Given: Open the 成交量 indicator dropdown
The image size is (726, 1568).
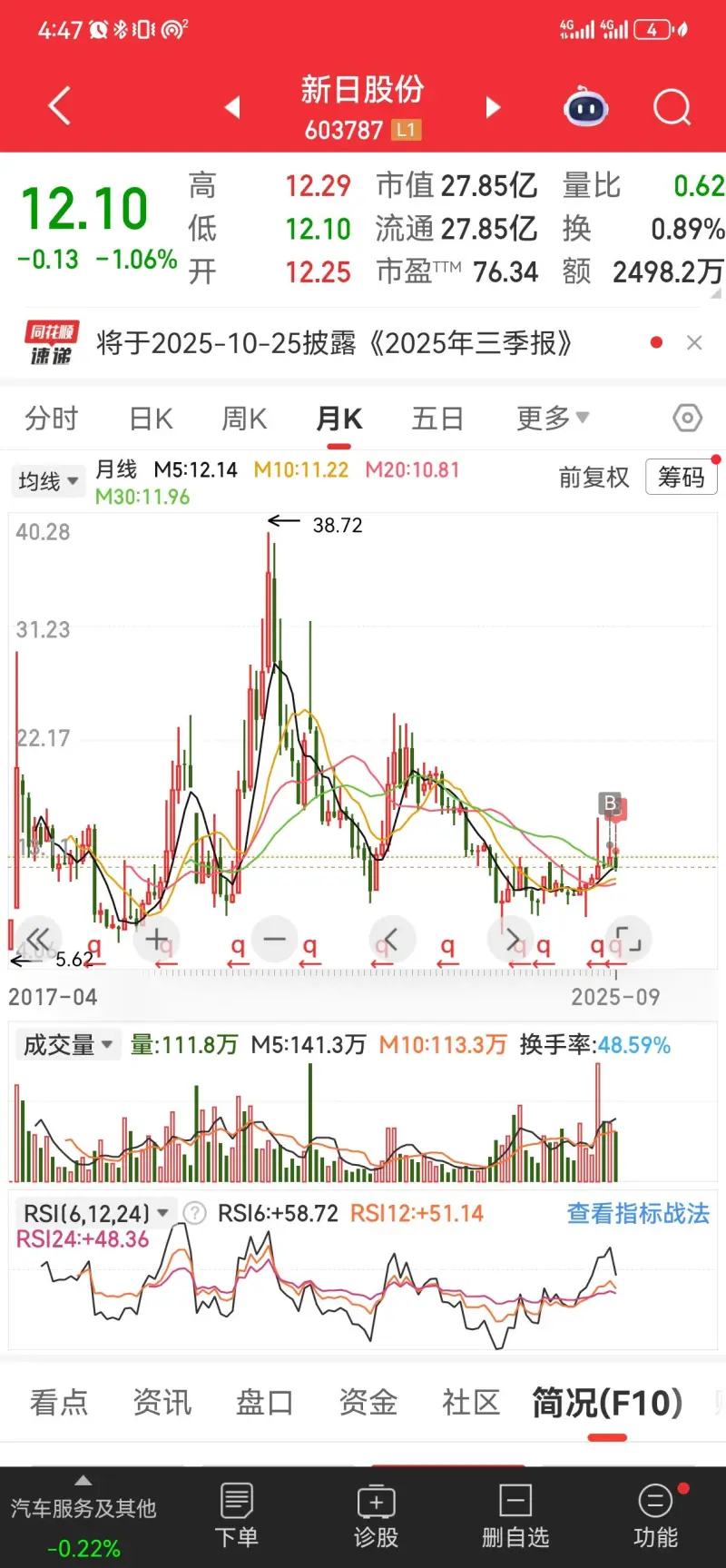Looking at the screenshot, I should click(x=67, y=1045).
